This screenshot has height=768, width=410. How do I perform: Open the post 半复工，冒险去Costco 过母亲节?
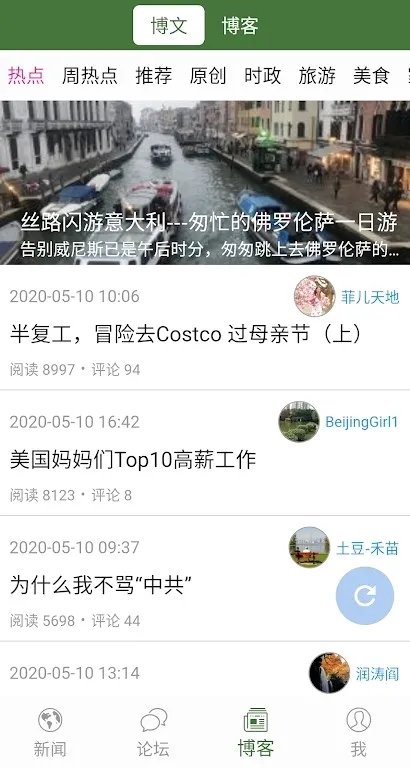pyautogui.click(x=186, y=335)
